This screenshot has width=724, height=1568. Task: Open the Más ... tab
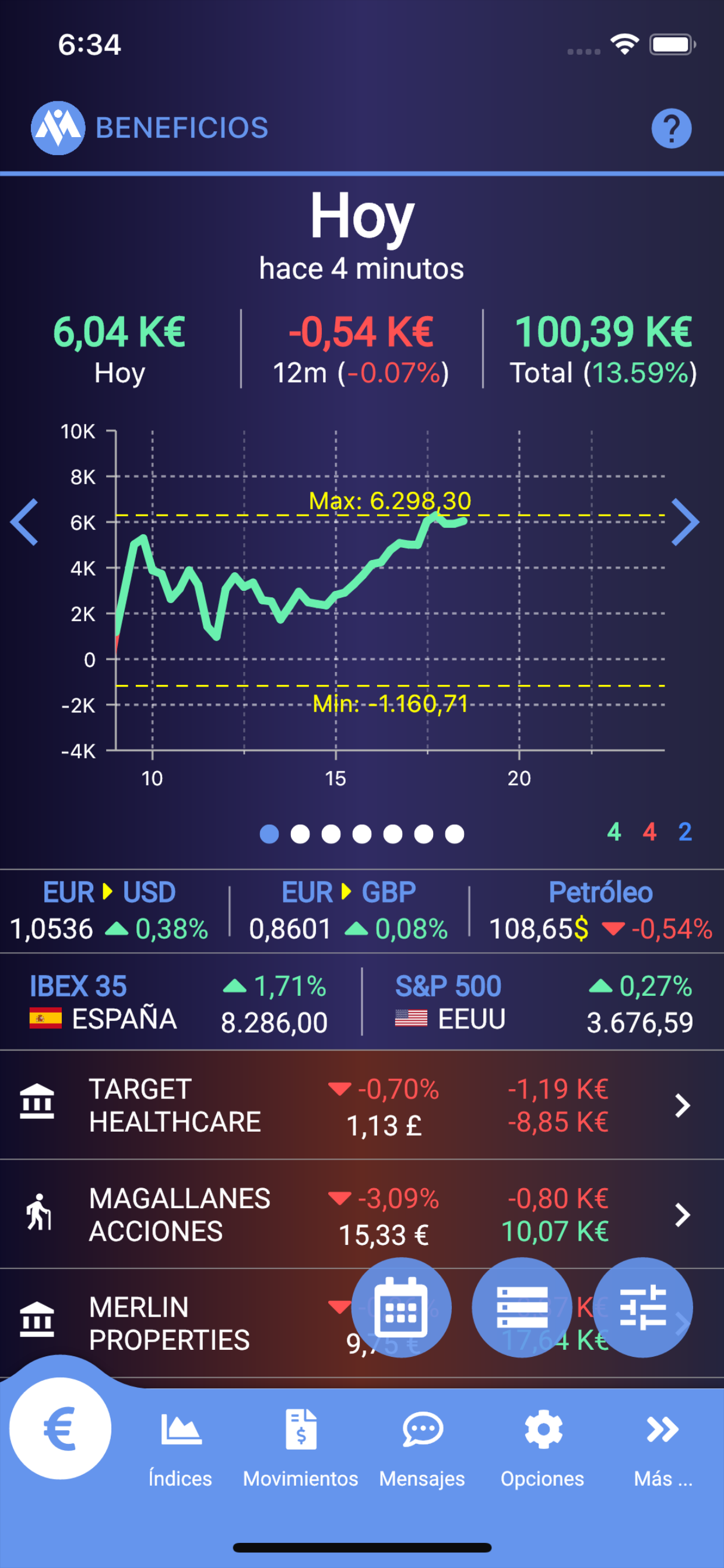pos(663,1448)
